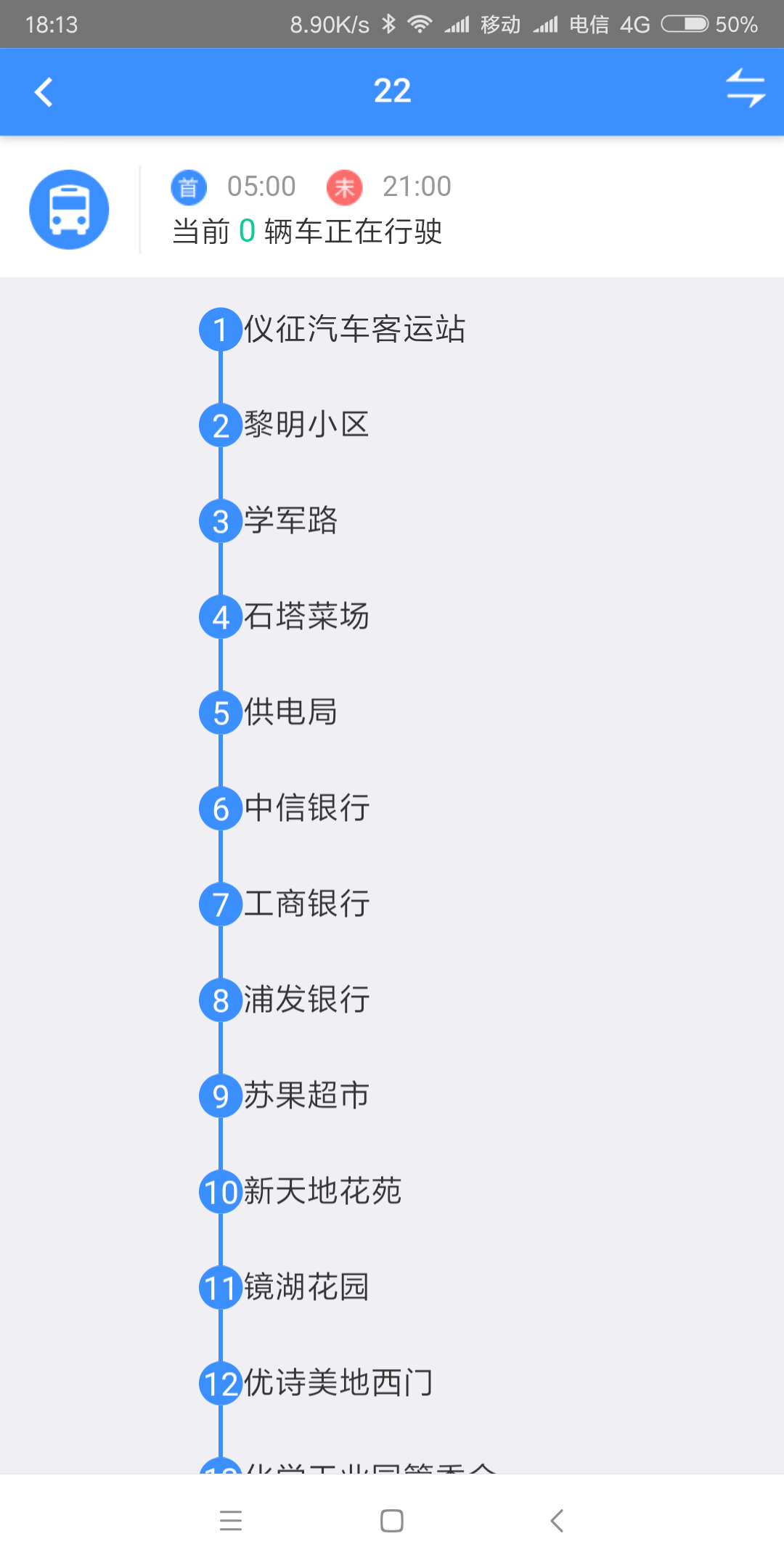Tap the 05:00 first bus time
The height and width of the screenshot is (1568, 784).
click(261, 187)
